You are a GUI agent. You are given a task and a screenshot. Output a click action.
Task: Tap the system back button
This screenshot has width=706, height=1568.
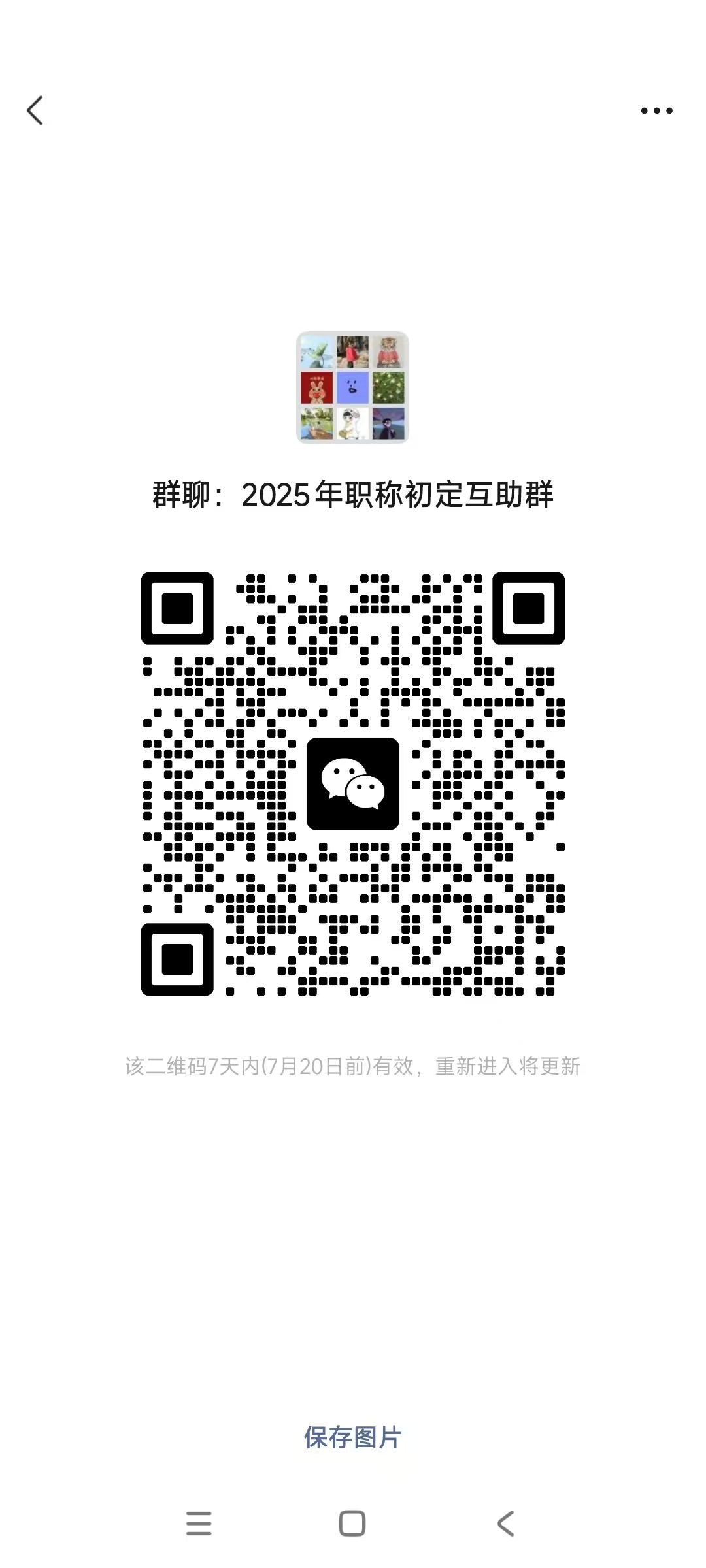506,1523
